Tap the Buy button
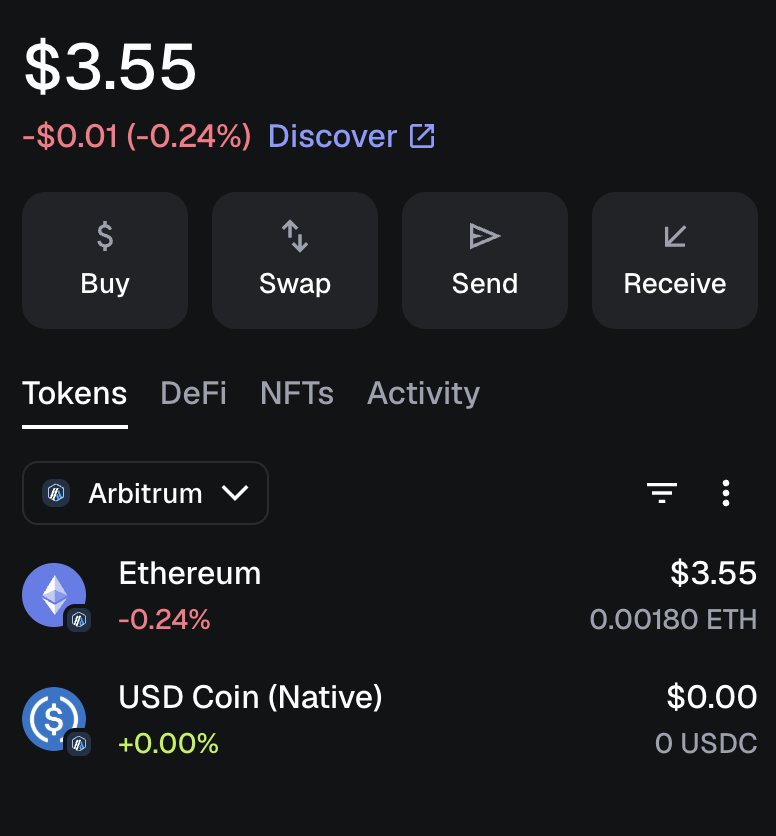This screenshot has height=836, width=776. (105, 260)
